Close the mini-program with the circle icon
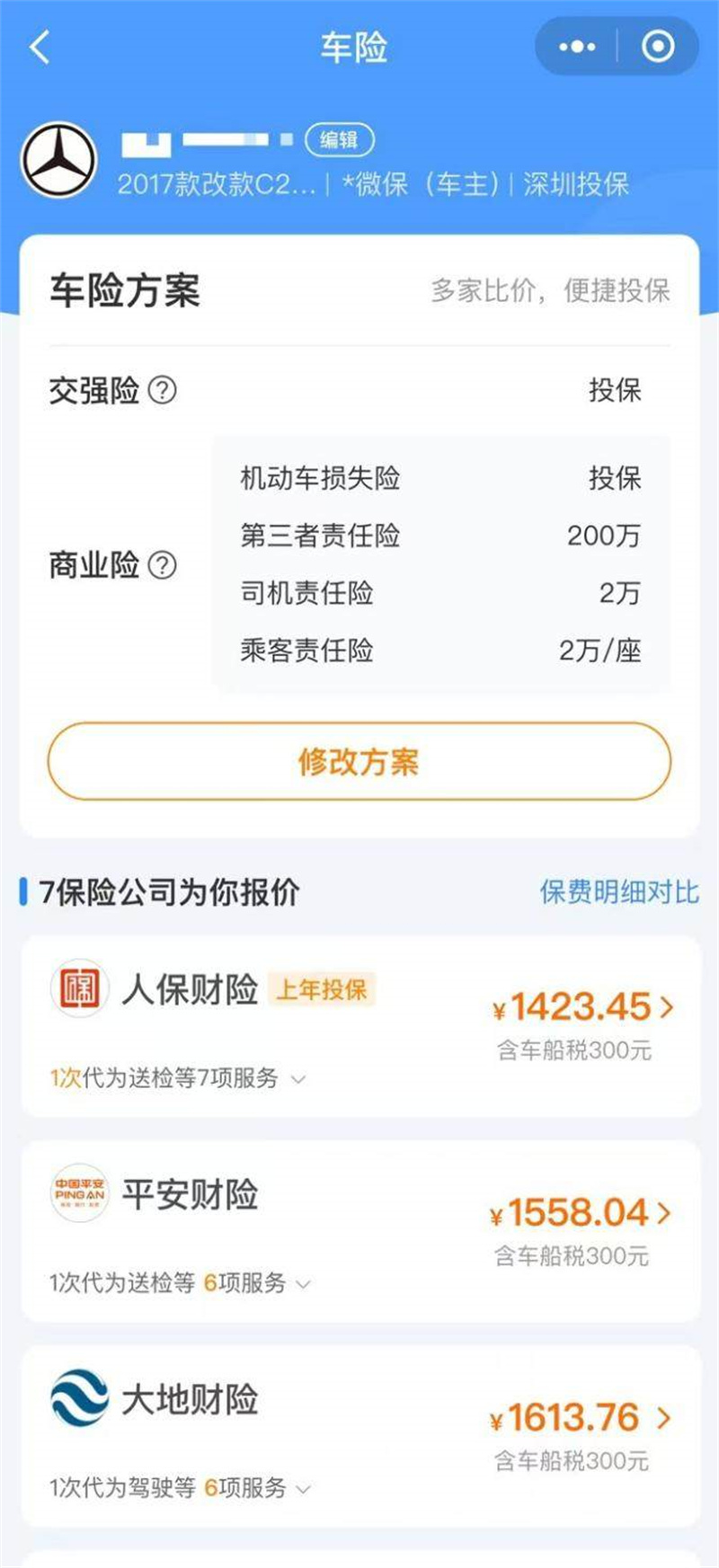Screen dimensions: 719x1568 [x=658, y=47]
